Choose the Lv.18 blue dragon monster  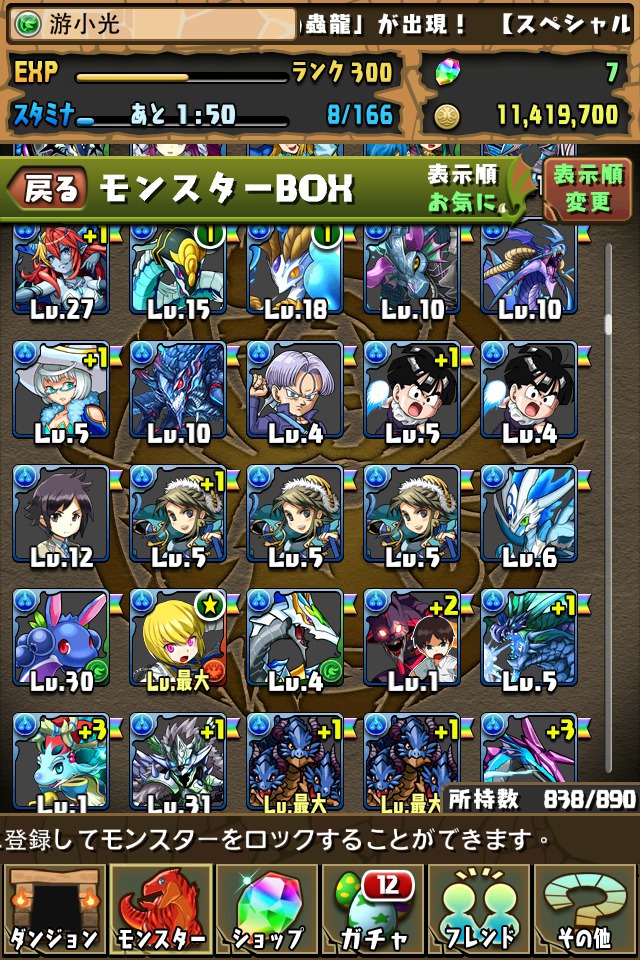[295, 270]
